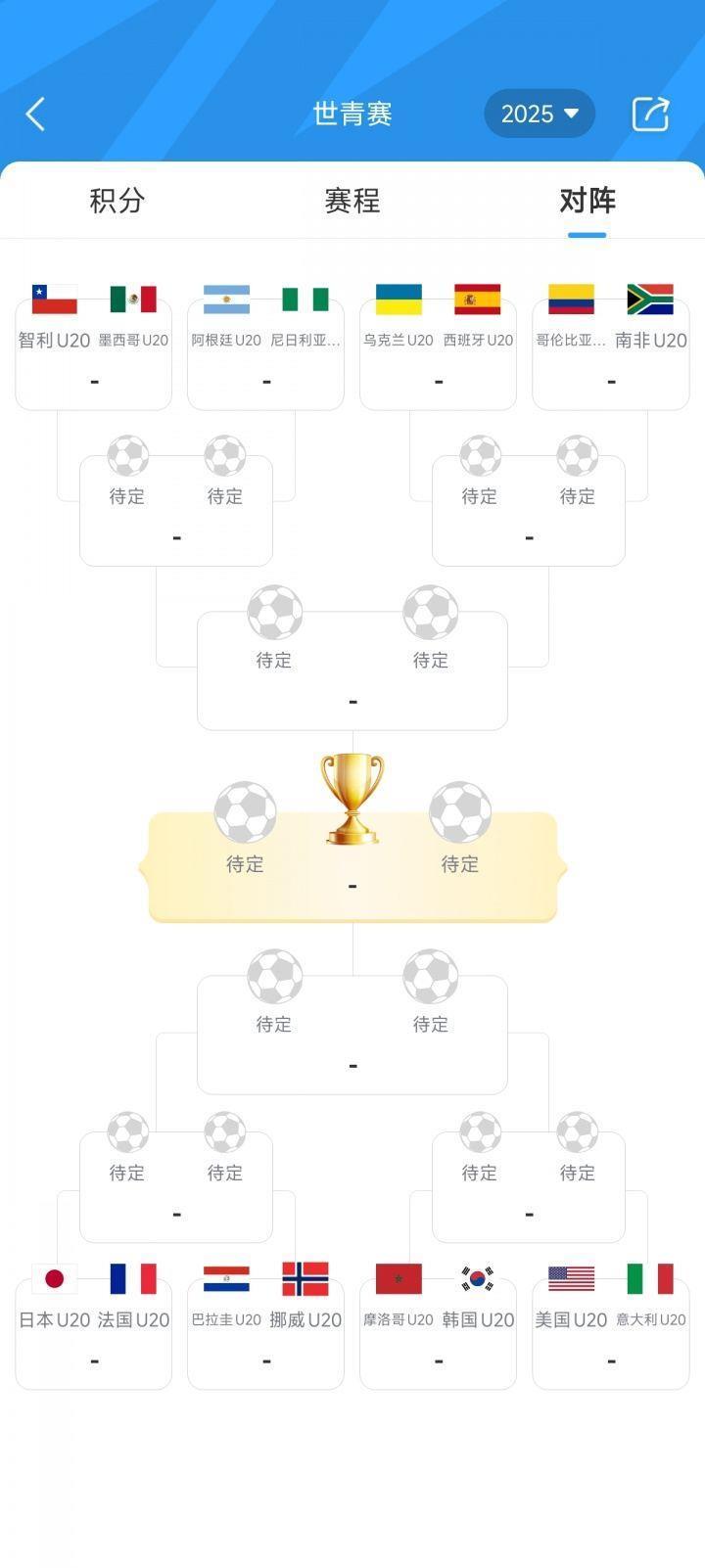Open the 日本U20 vs 法国U20 match
Image resolution: width=705 pixels, height=1568 pixels.
pos(94,1331)
